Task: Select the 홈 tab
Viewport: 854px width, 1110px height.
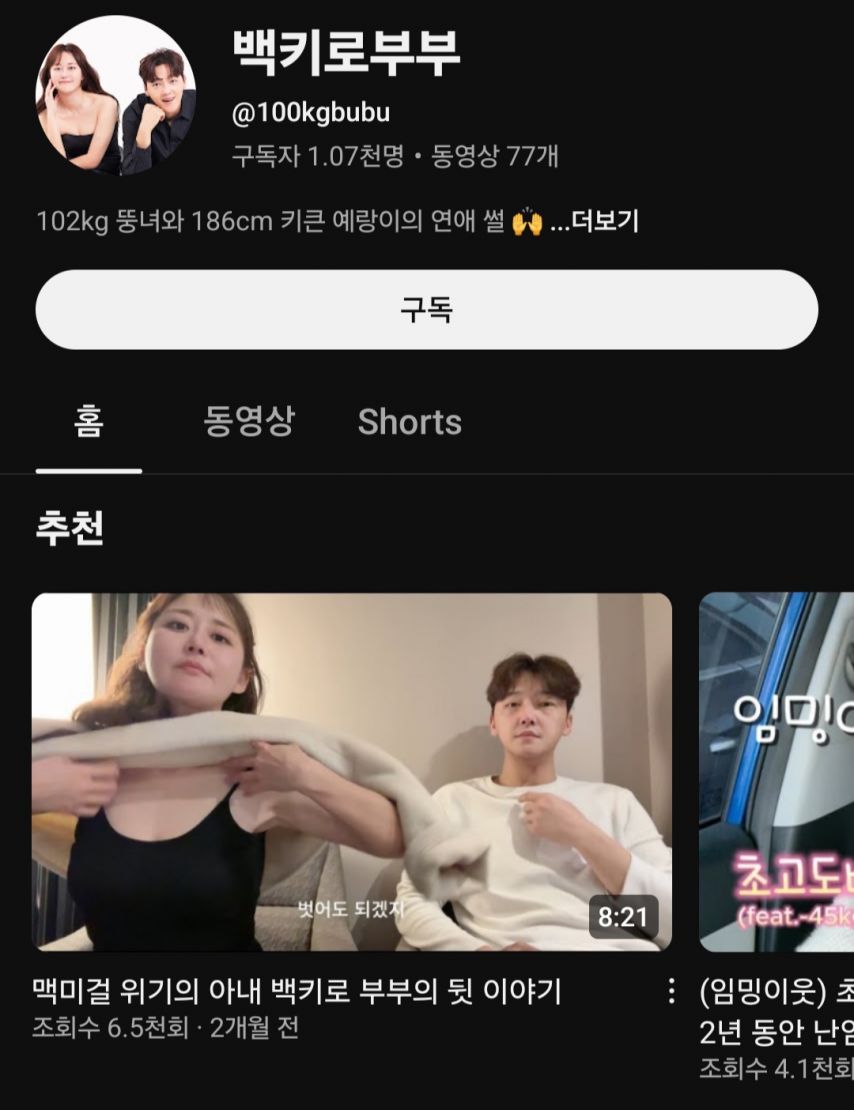Action: coord(88,421)
